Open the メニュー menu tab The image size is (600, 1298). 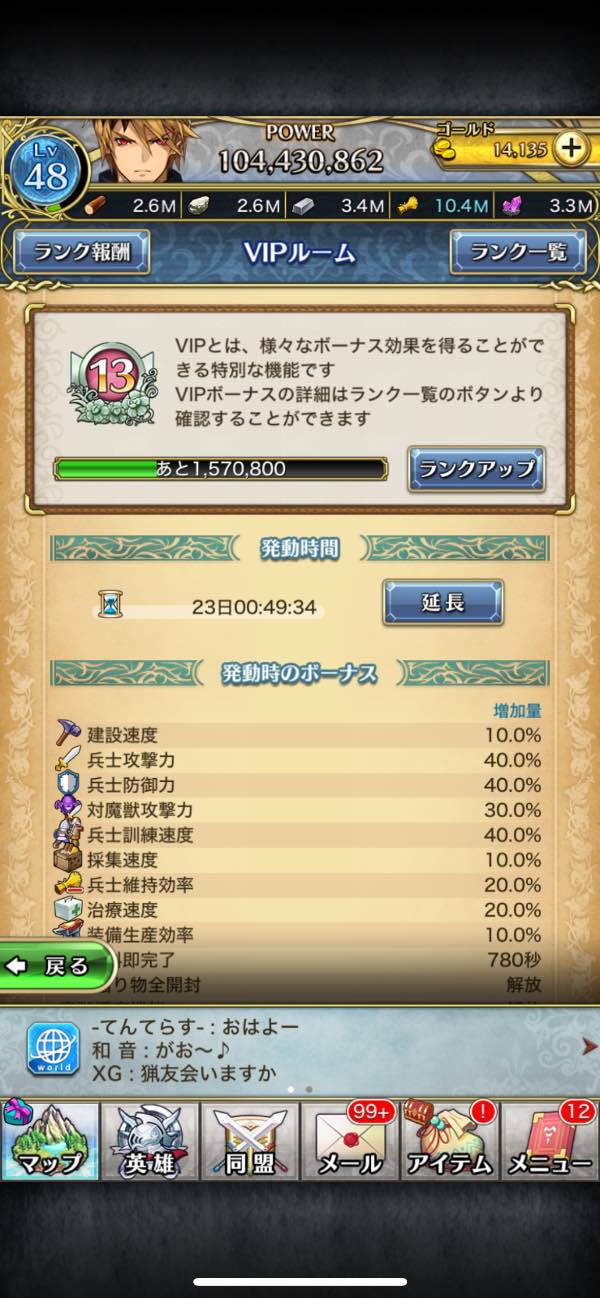(550, 1142)
